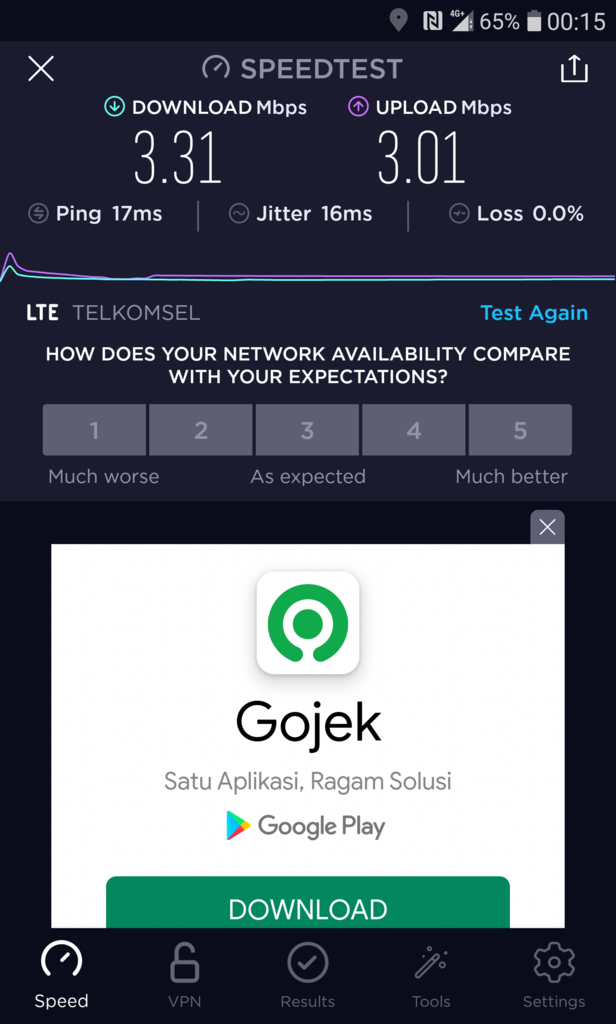Go to the Tools tab
Screen dimensions: 616x1024
[431, 975]
